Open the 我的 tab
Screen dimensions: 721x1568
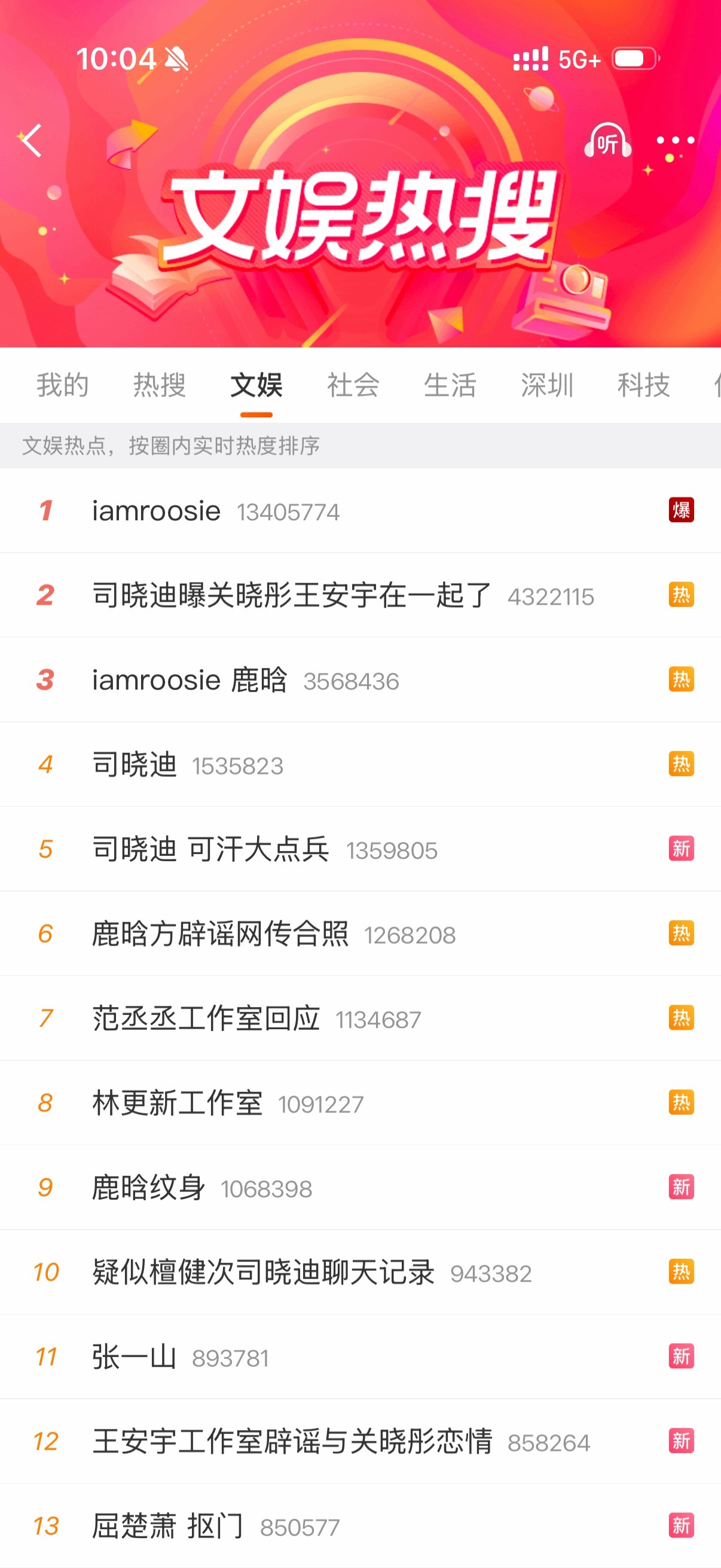pyautogui.click(x=62, y=386)
